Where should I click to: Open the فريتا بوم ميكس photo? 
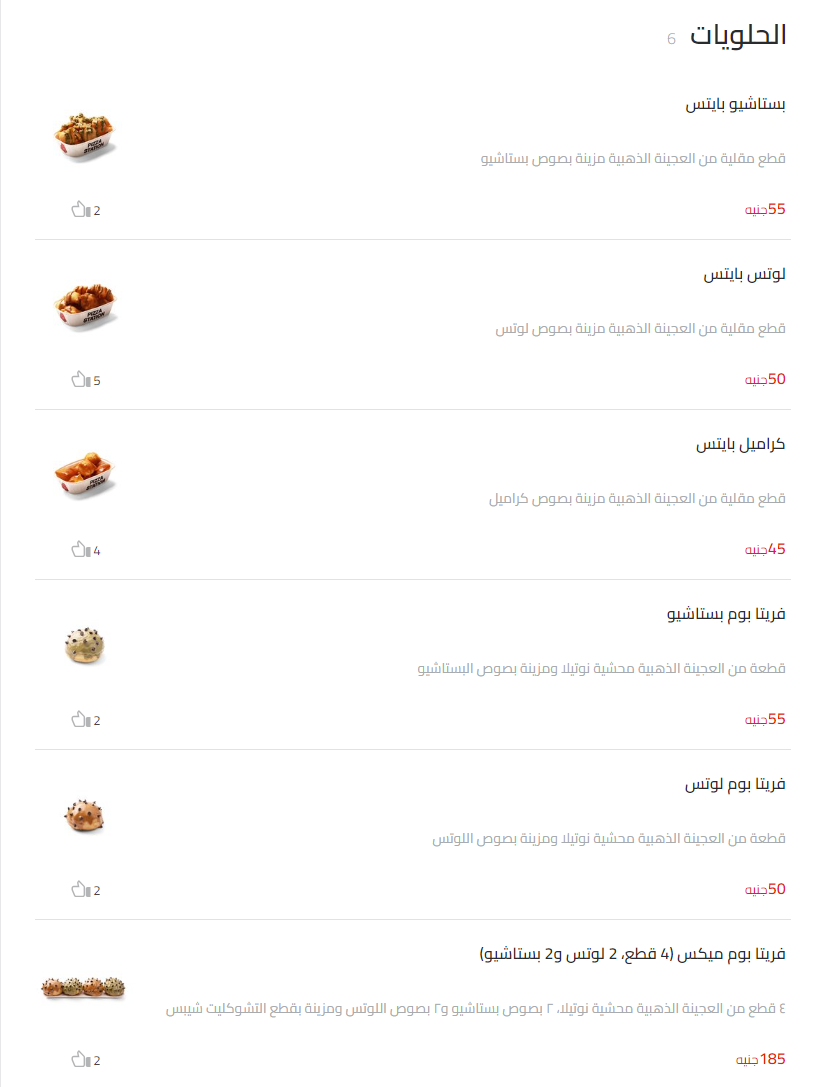pos(85,988)
